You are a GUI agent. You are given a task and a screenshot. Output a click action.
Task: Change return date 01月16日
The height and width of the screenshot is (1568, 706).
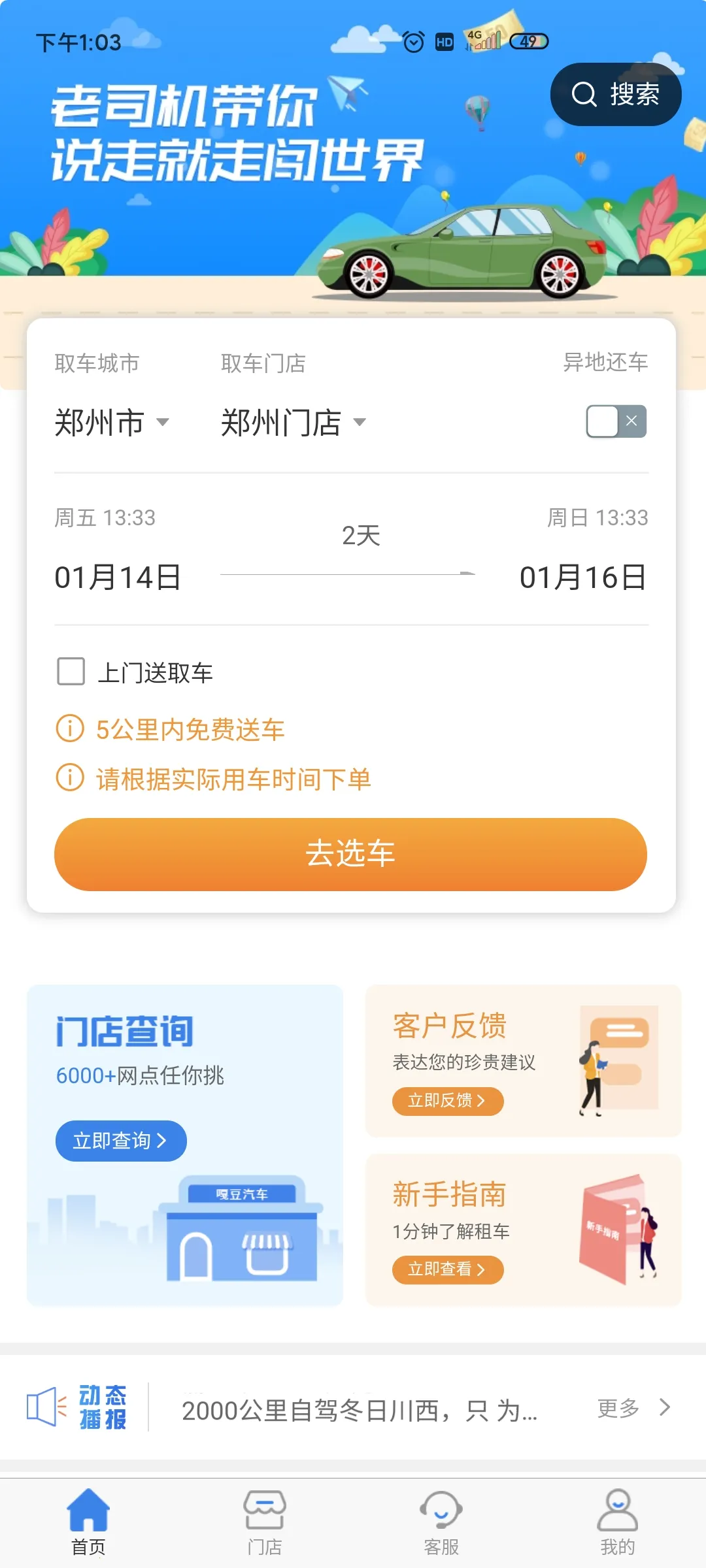point(582,577)
